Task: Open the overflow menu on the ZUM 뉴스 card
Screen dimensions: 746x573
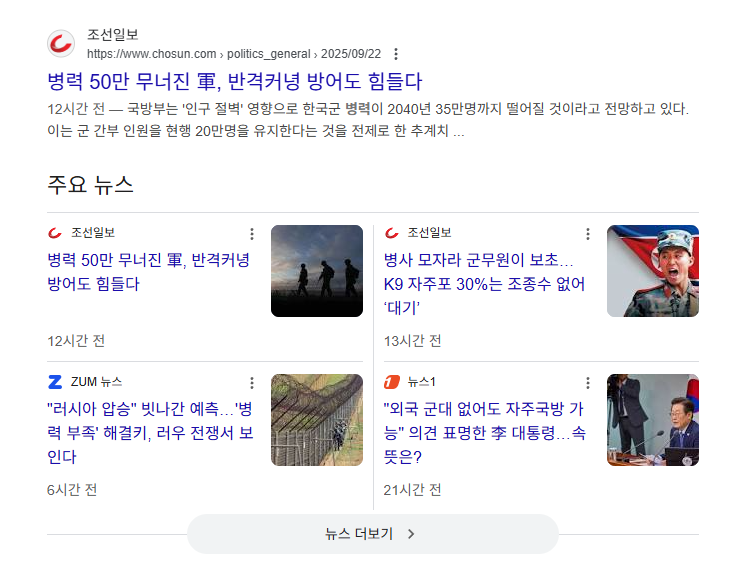Action: coord(252,383)
